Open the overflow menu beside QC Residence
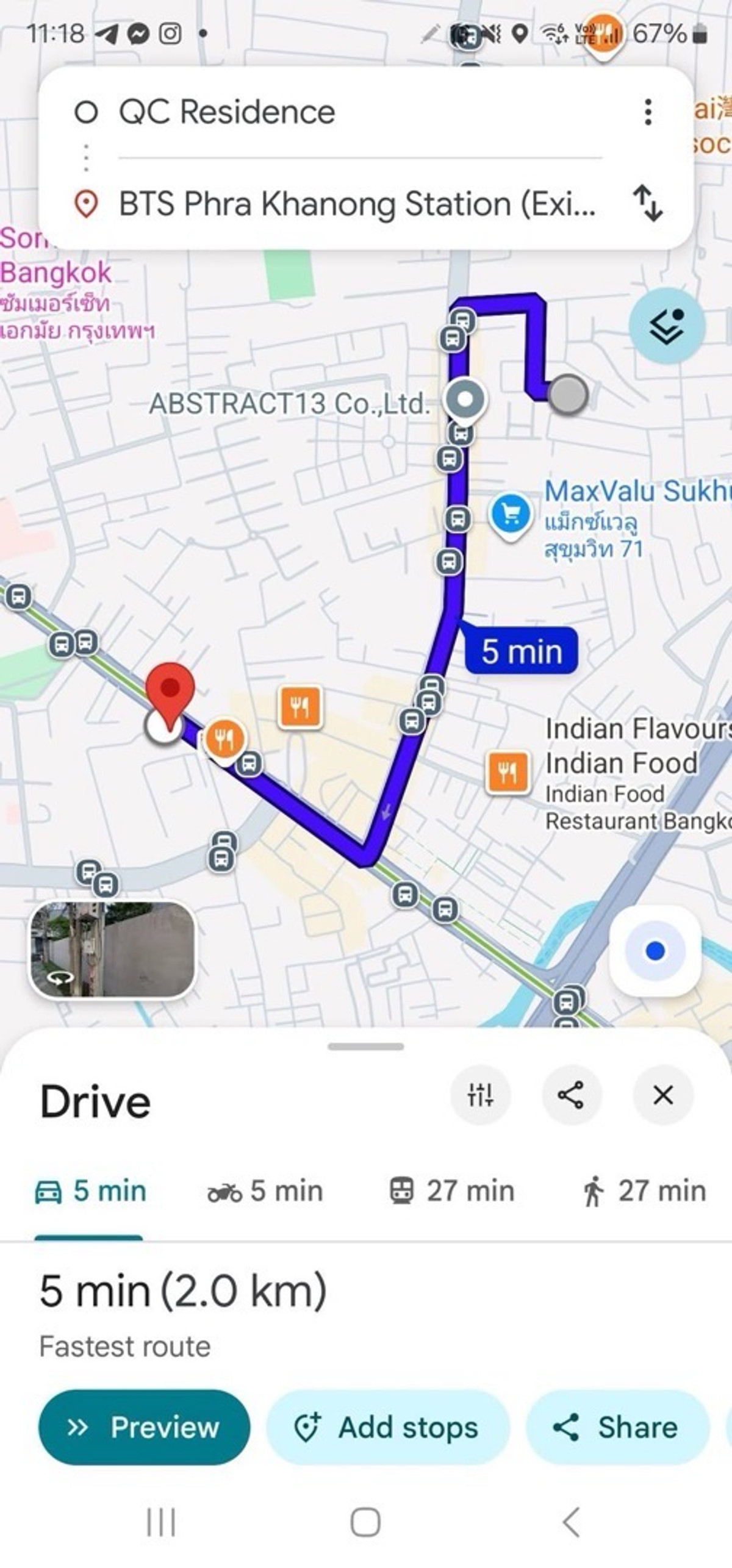Image resolution: width=732 pixels, height=1568 pixels. coord(648,112)
